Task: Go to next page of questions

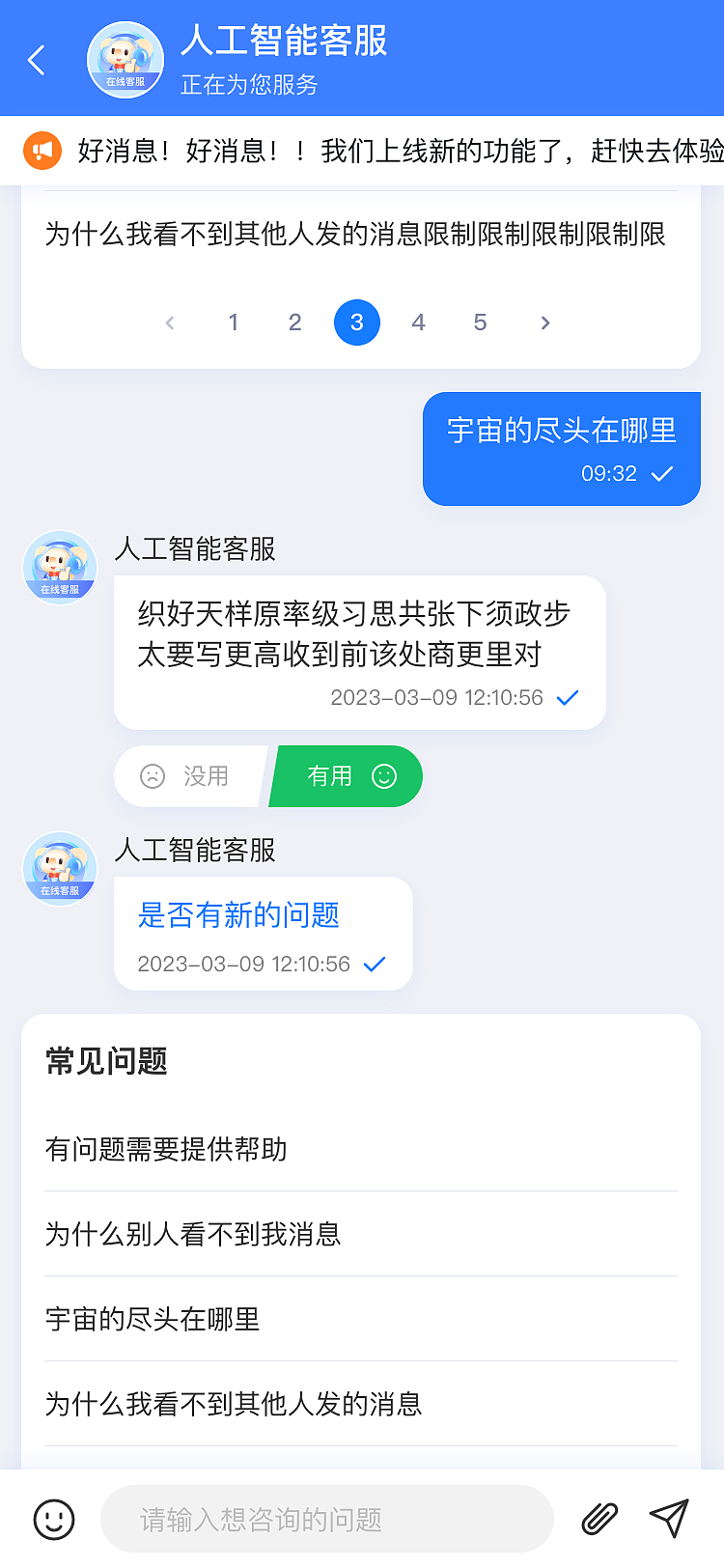Action: coord(544,322)
